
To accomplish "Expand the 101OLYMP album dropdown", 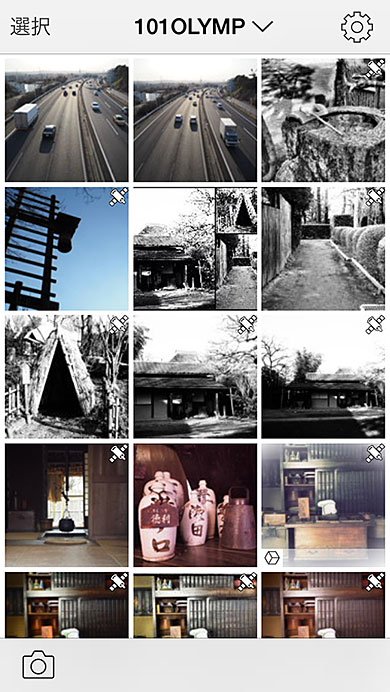I will [x=204, y=27].
